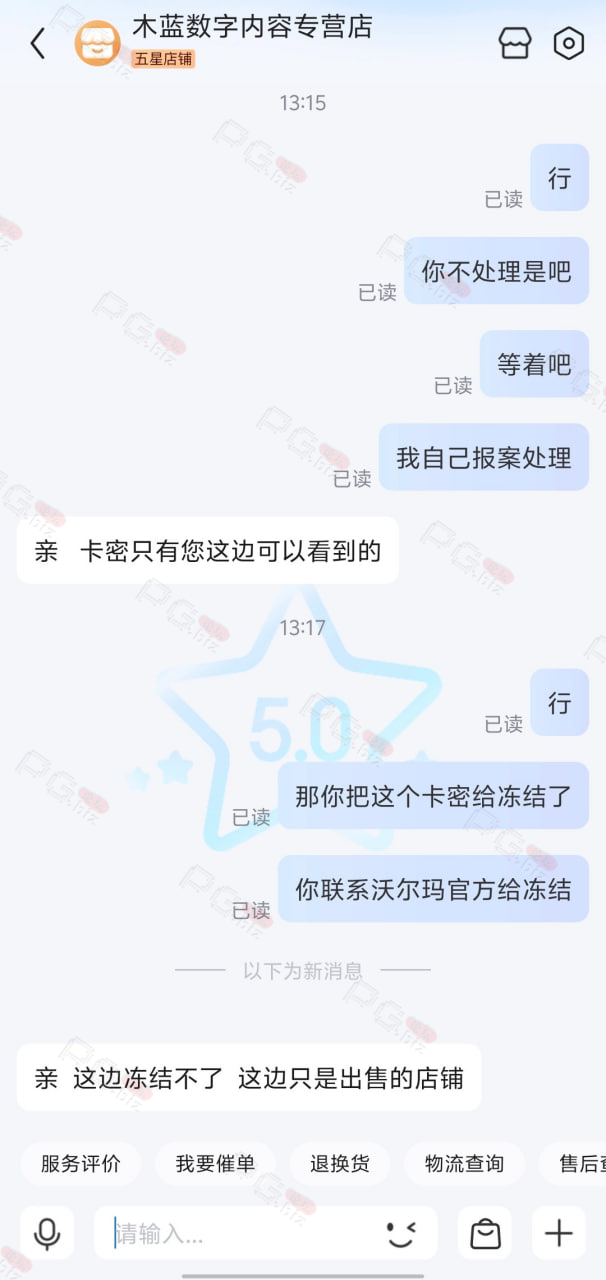This screenshot has height=1280, width=606.
Task: Select the 我要催单 chip
Action: [215, 1164]
